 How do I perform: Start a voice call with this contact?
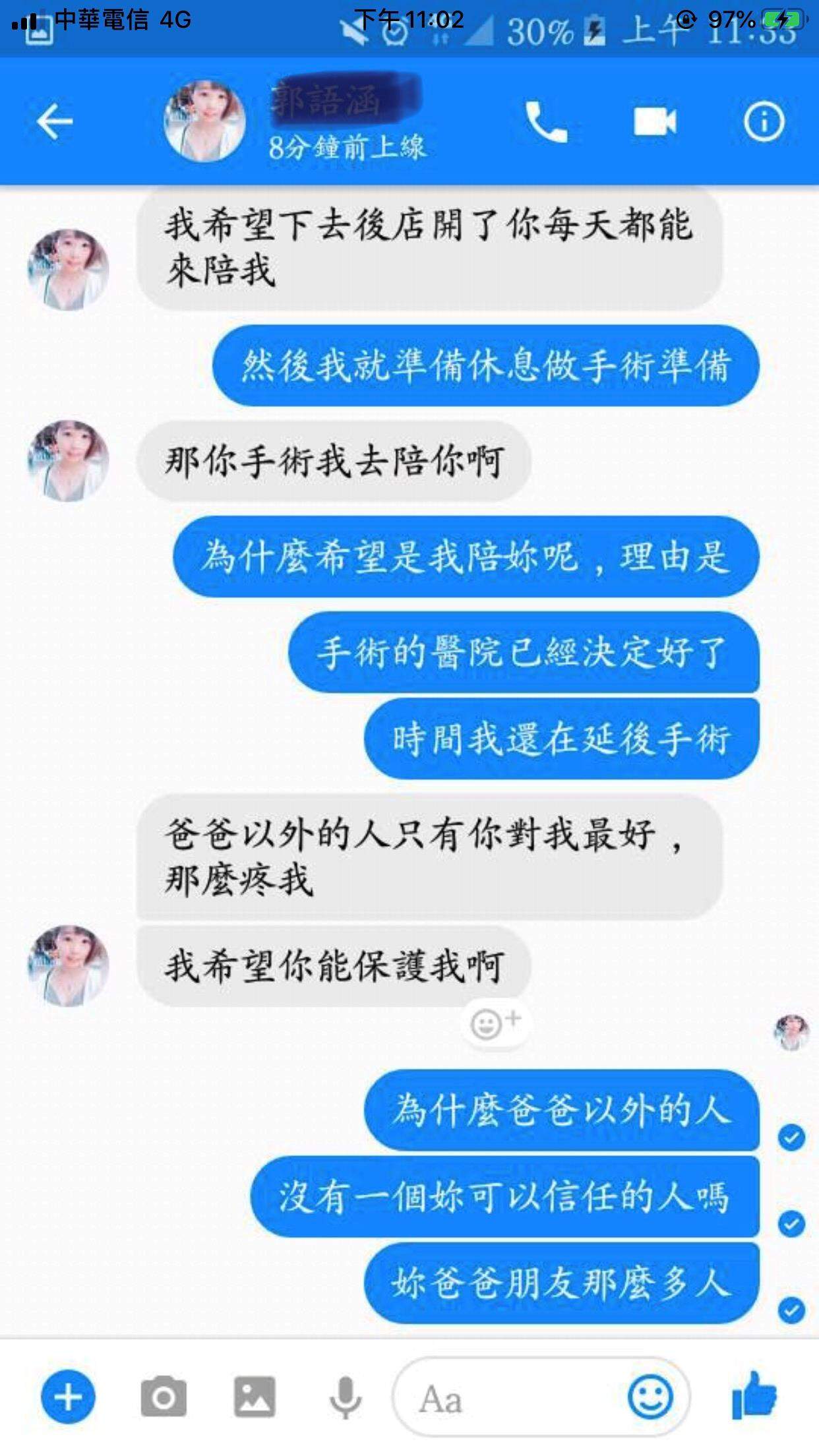pyautogui.click(x=545, y=122)
